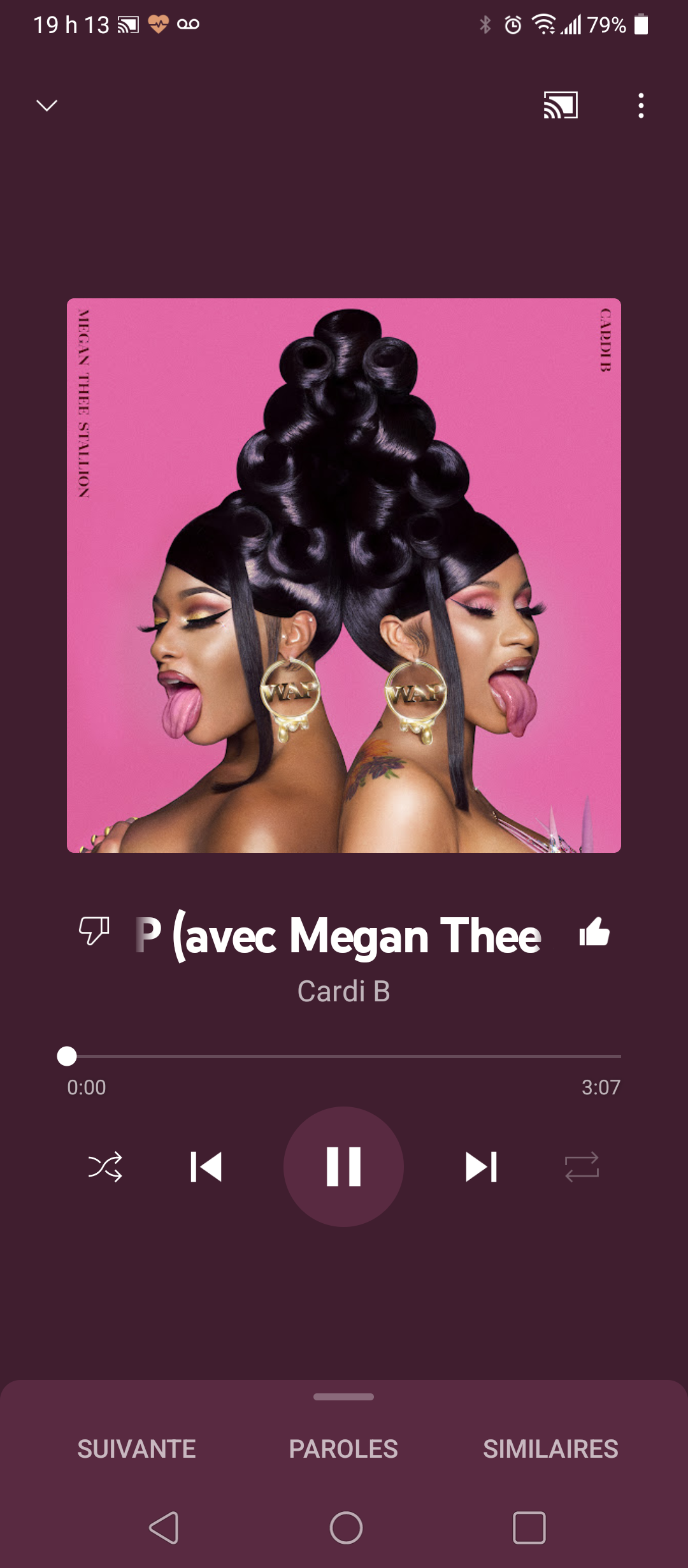Pause the current song
The width and height of the screenshot is (688, 1568).
pyautogui.click(x=343, y=1166)
